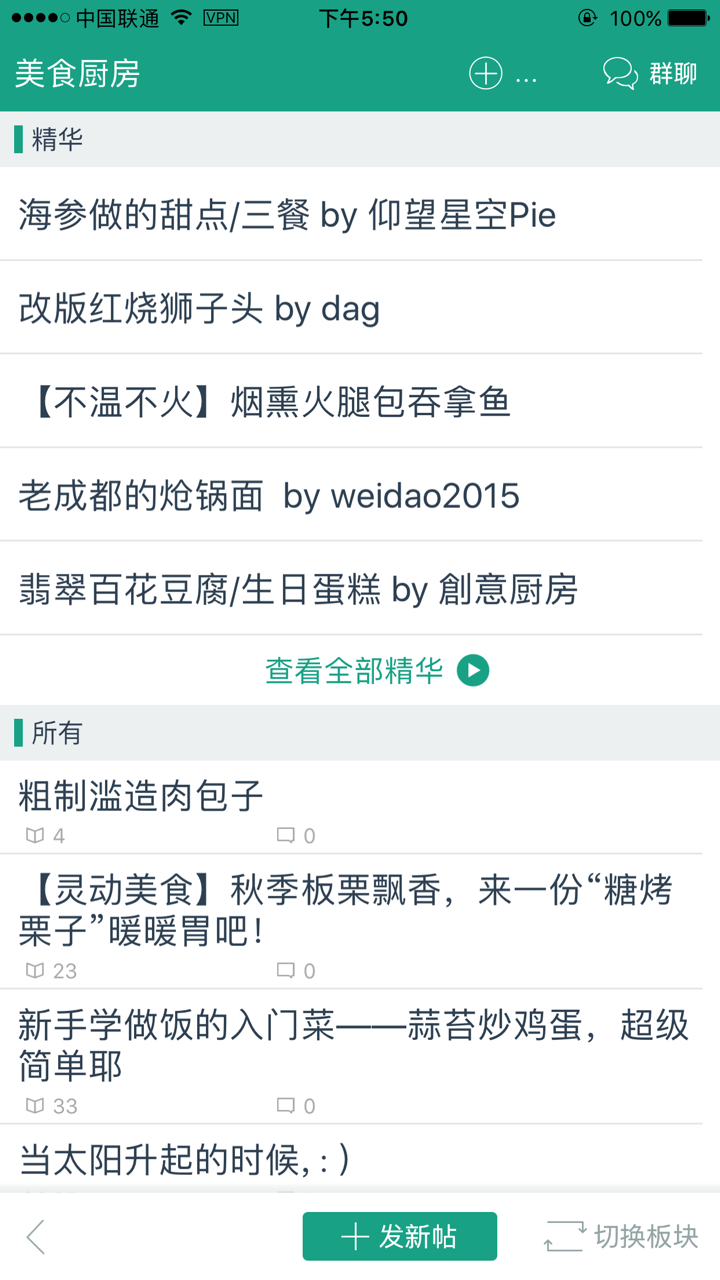The height and width of the screenshot is (1280, 720).
Task: Collapse the 所有 section header
Action: coord(47,733)
